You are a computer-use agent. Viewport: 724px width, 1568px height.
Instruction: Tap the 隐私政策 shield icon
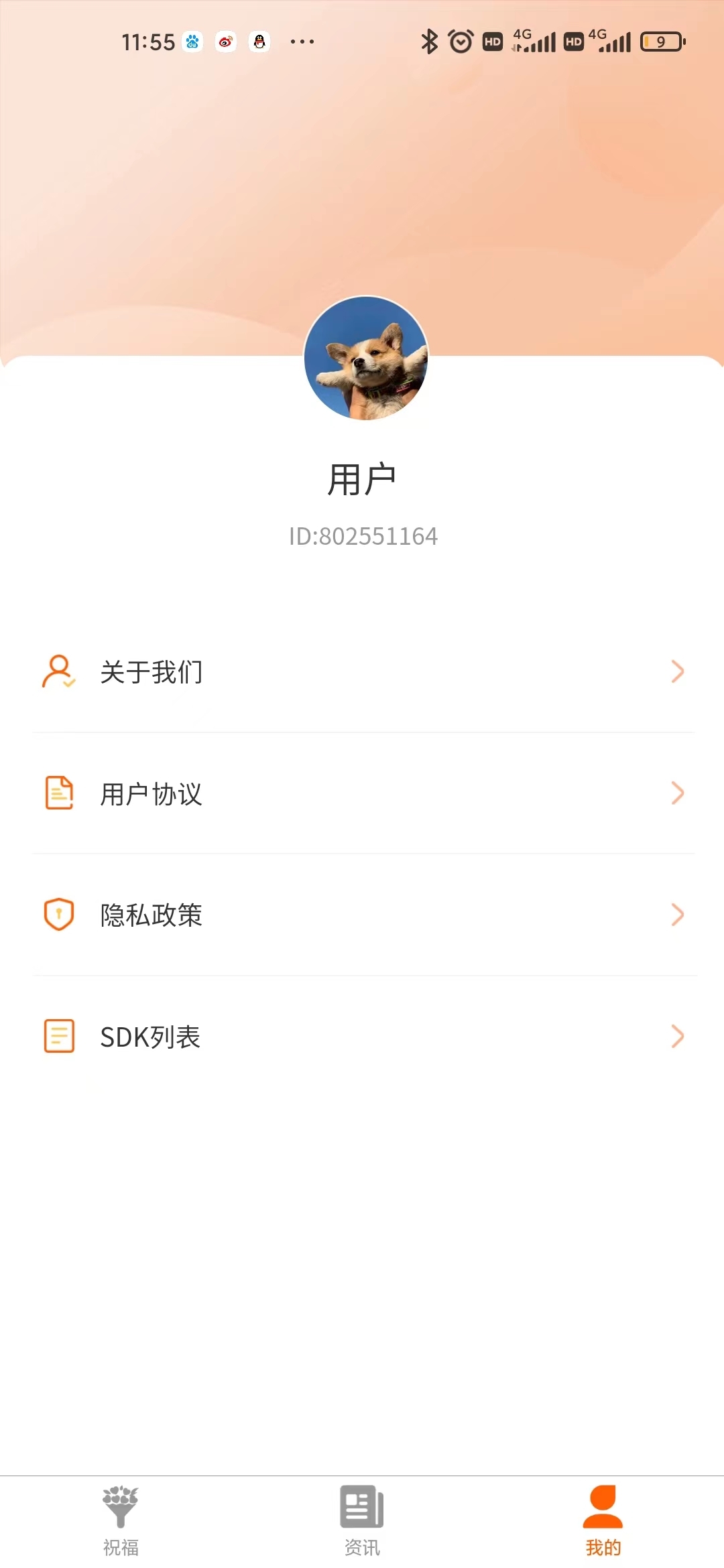(x=59, y=915)
